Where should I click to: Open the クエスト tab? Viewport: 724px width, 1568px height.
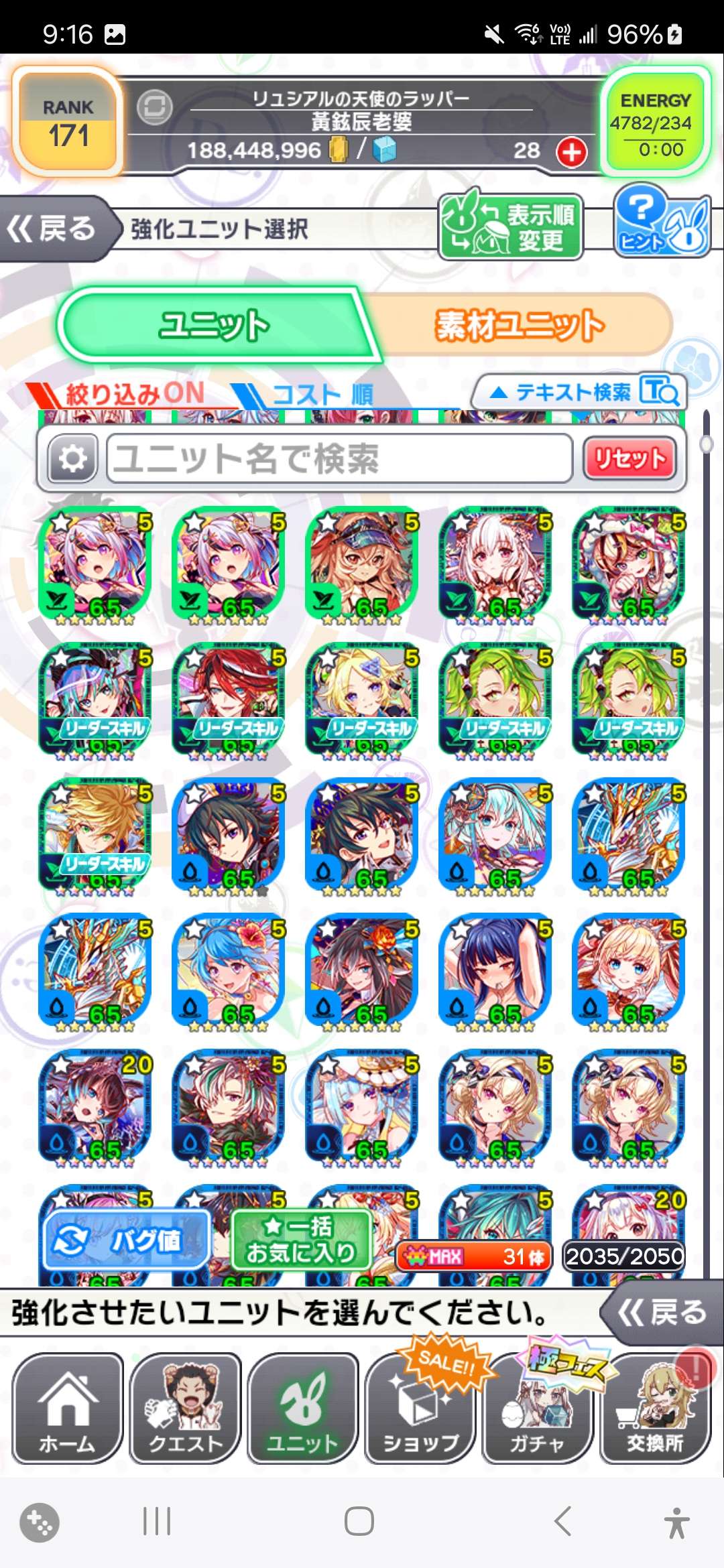[x=185, y=1409]
